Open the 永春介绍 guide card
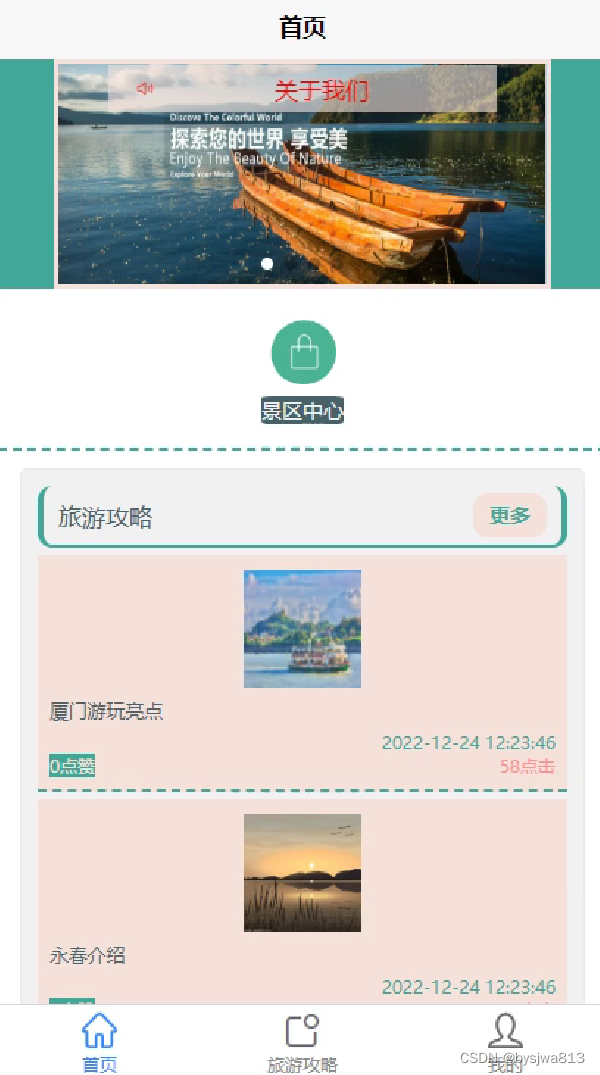600x1075 pixels. point(302,902)
